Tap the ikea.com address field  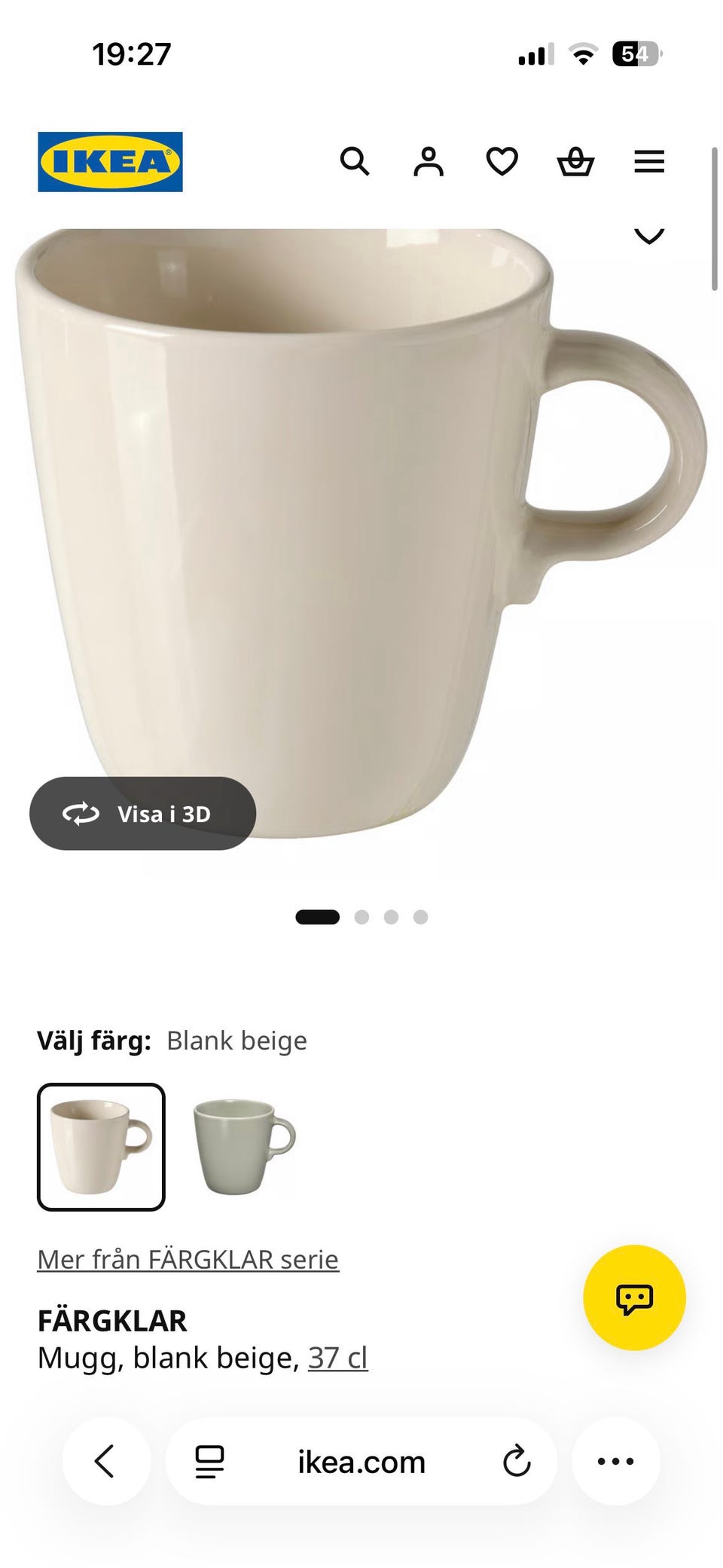pos(361,1461)
